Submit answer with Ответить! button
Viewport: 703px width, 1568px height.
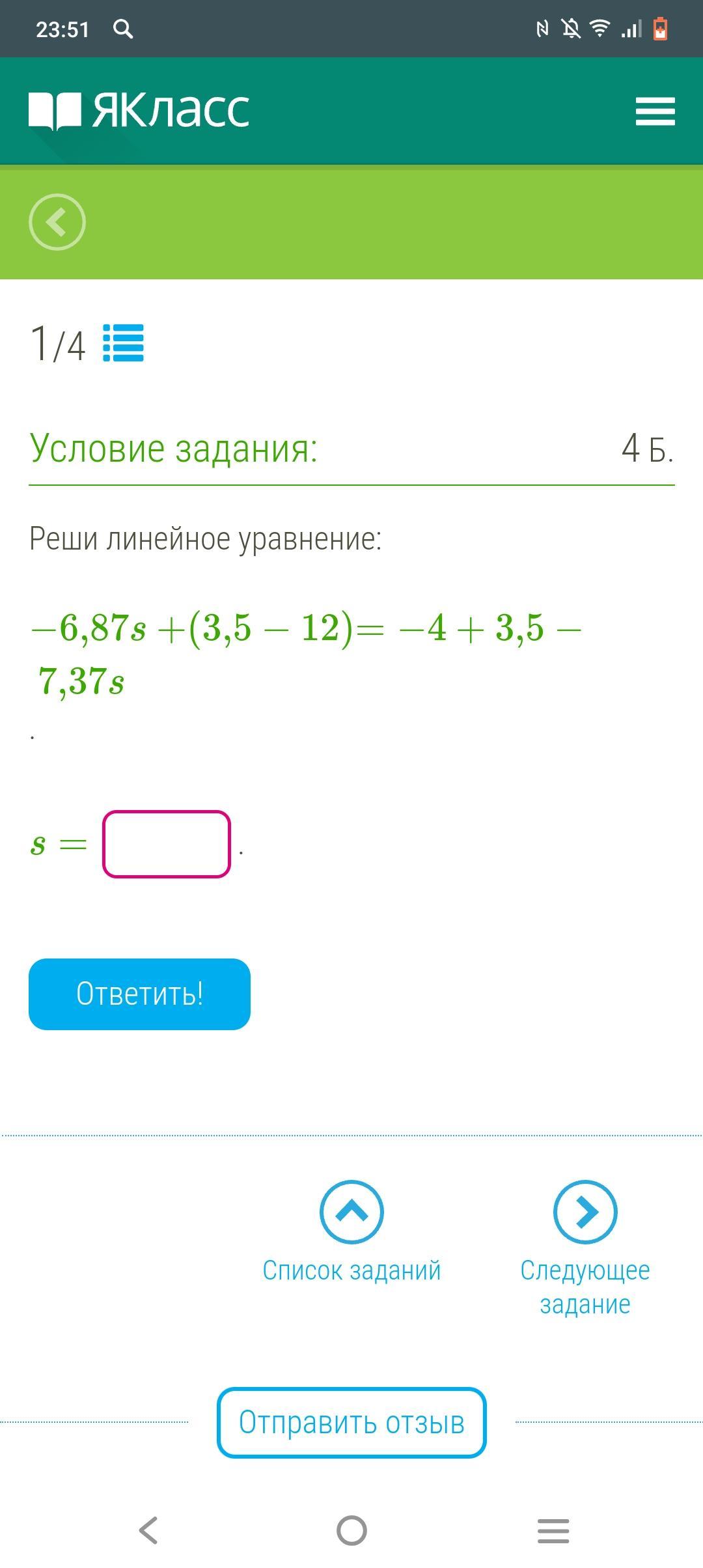(x=139, y=994)
